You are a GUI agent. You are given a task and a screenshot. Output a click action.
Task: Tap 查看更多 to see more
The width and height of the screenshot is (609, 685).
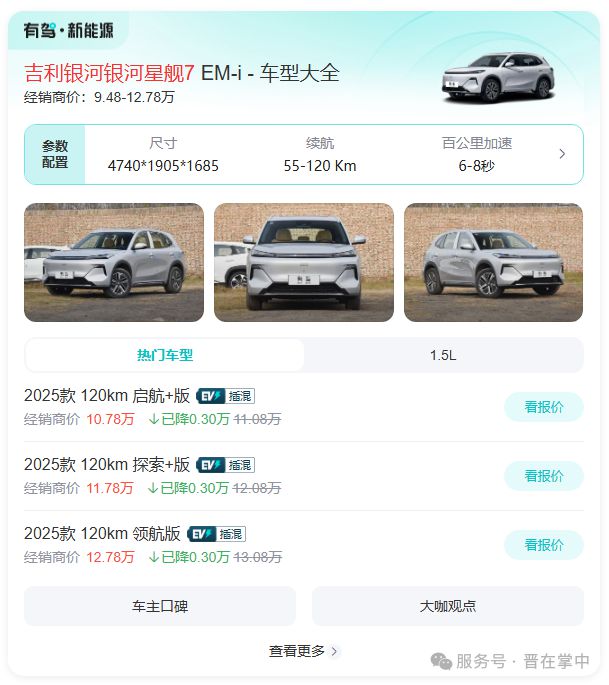(x=304, y=651)
